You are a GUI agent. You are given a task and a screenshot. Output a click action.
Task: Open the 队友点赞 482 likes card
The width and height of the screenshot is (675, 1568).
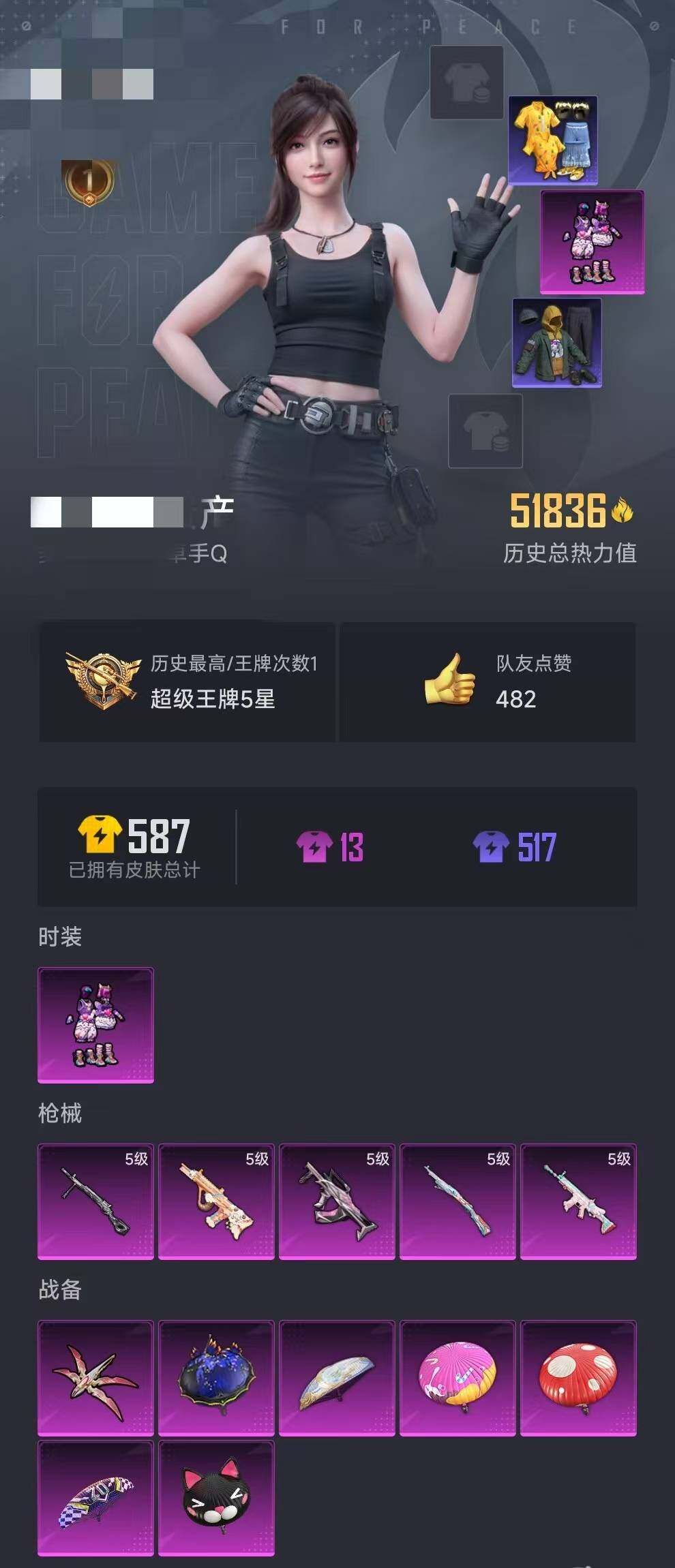487,682
